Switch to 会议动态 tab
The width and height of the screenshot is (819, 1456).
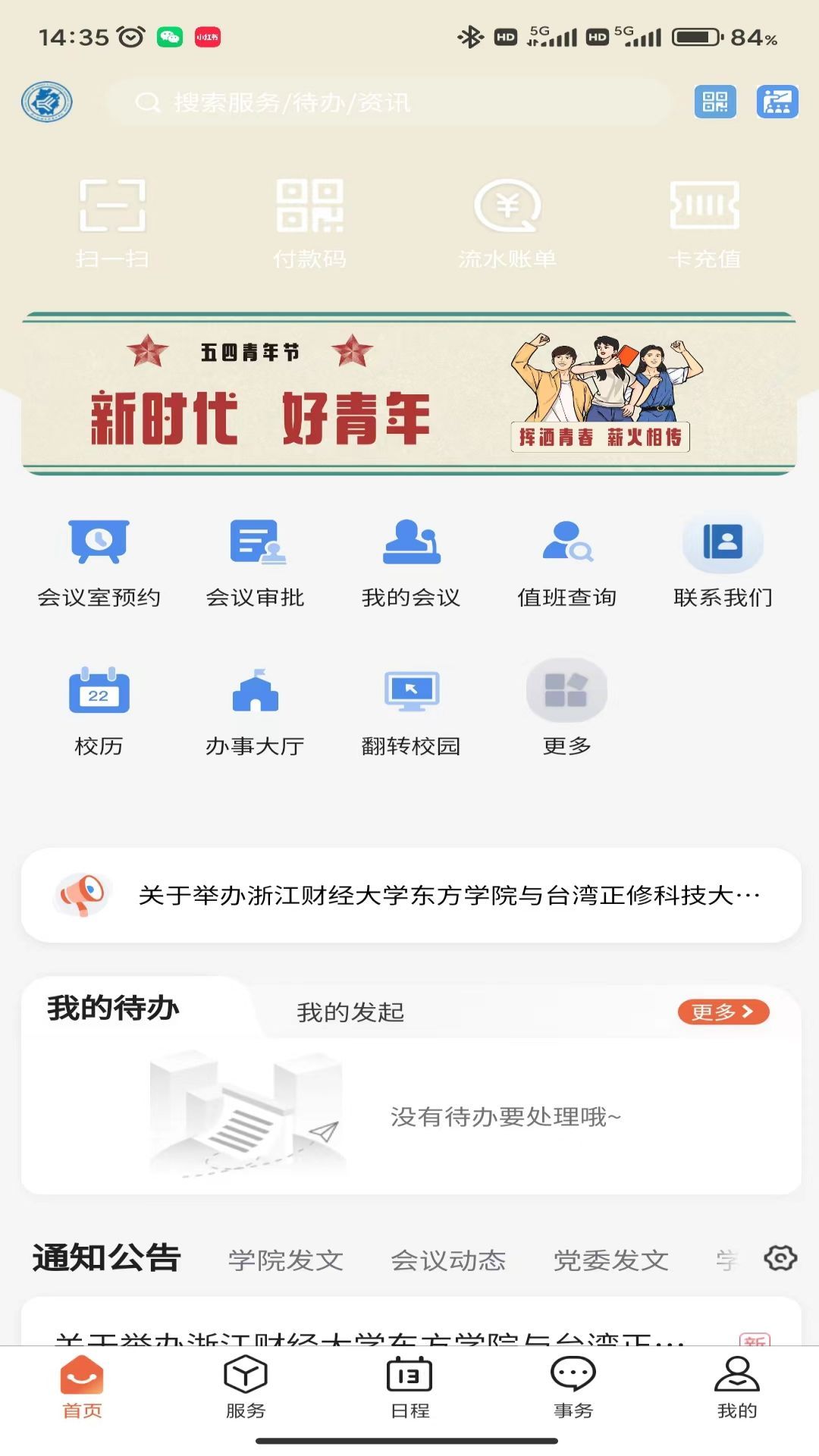pos(448,1260)
